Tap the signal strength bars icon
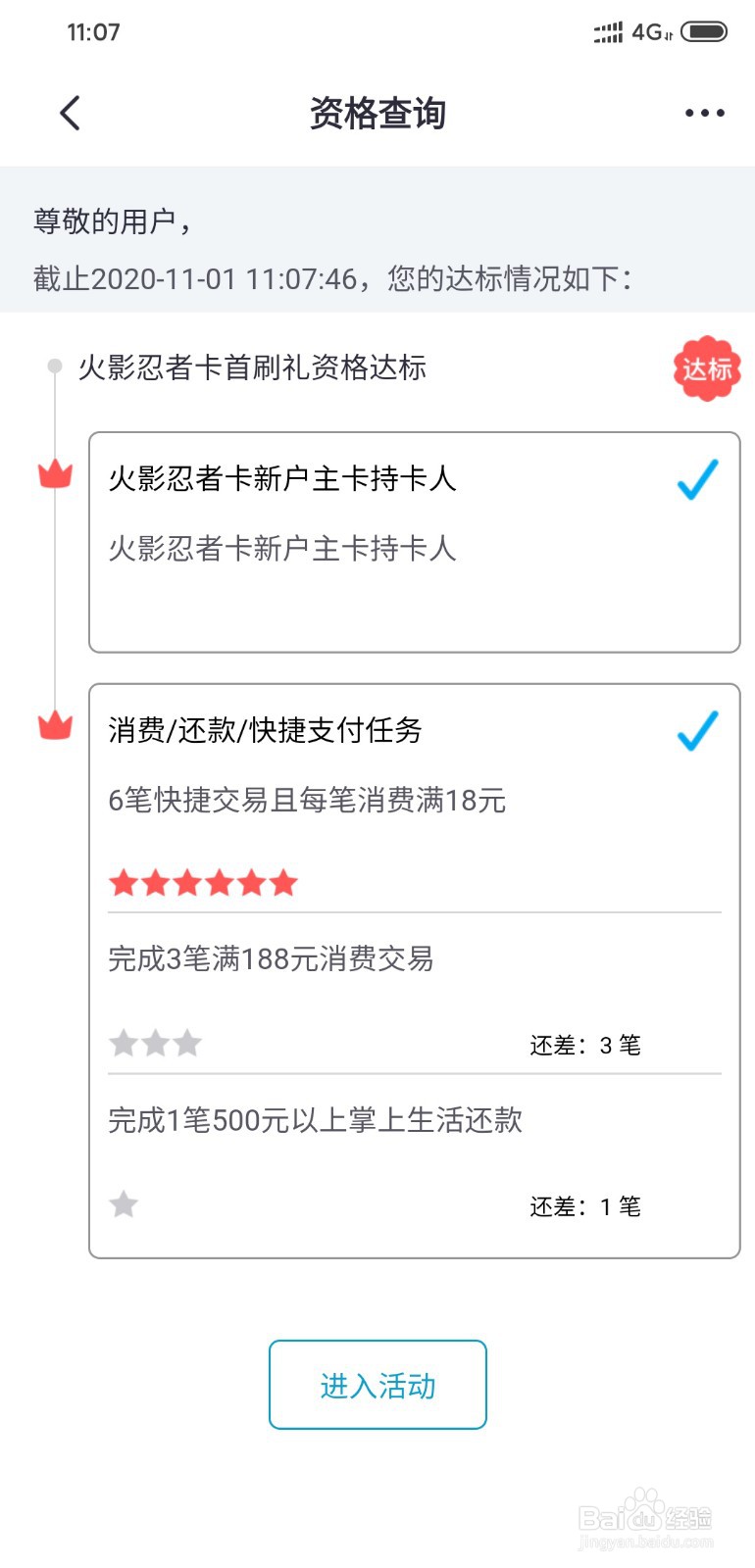This screenshot has width=755, height=1568. 609,31
